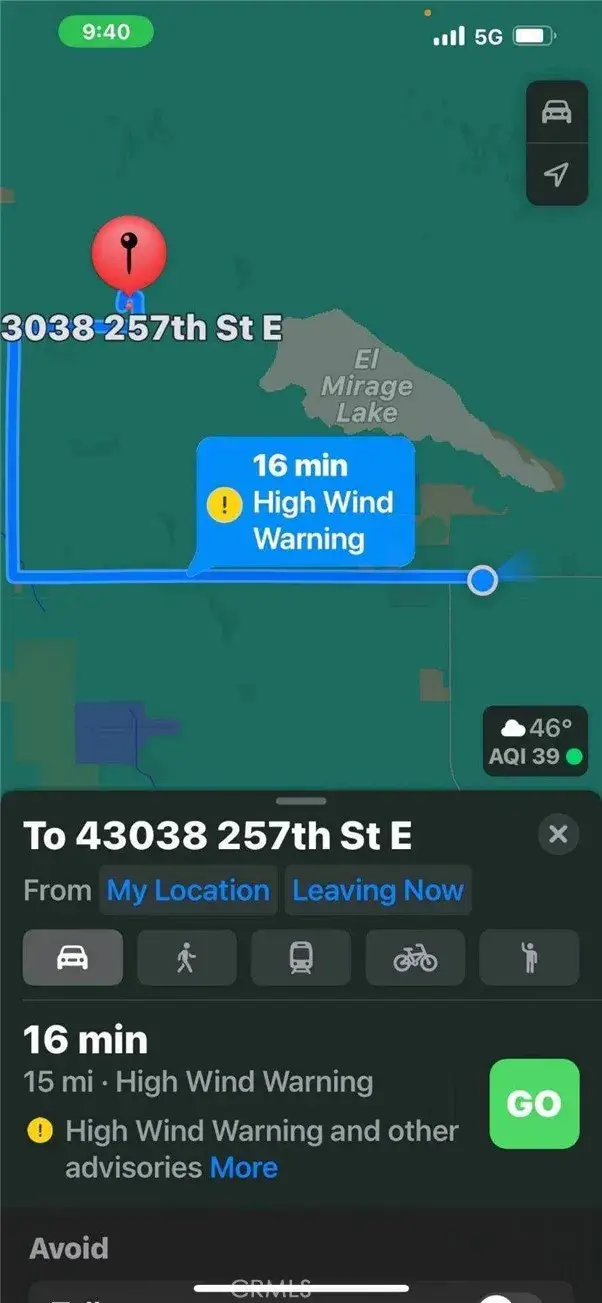The image size is (602, 1303).
Task: Open map mode settings with the car icon
Action: pos(556,111)
